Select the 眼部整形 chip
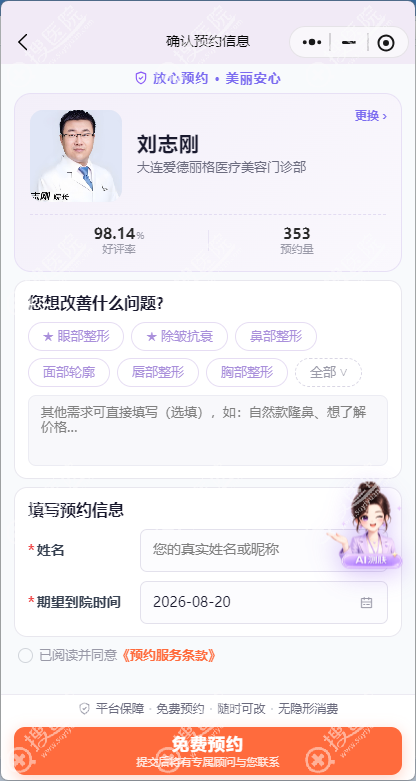416x781 pixels. 76,337
